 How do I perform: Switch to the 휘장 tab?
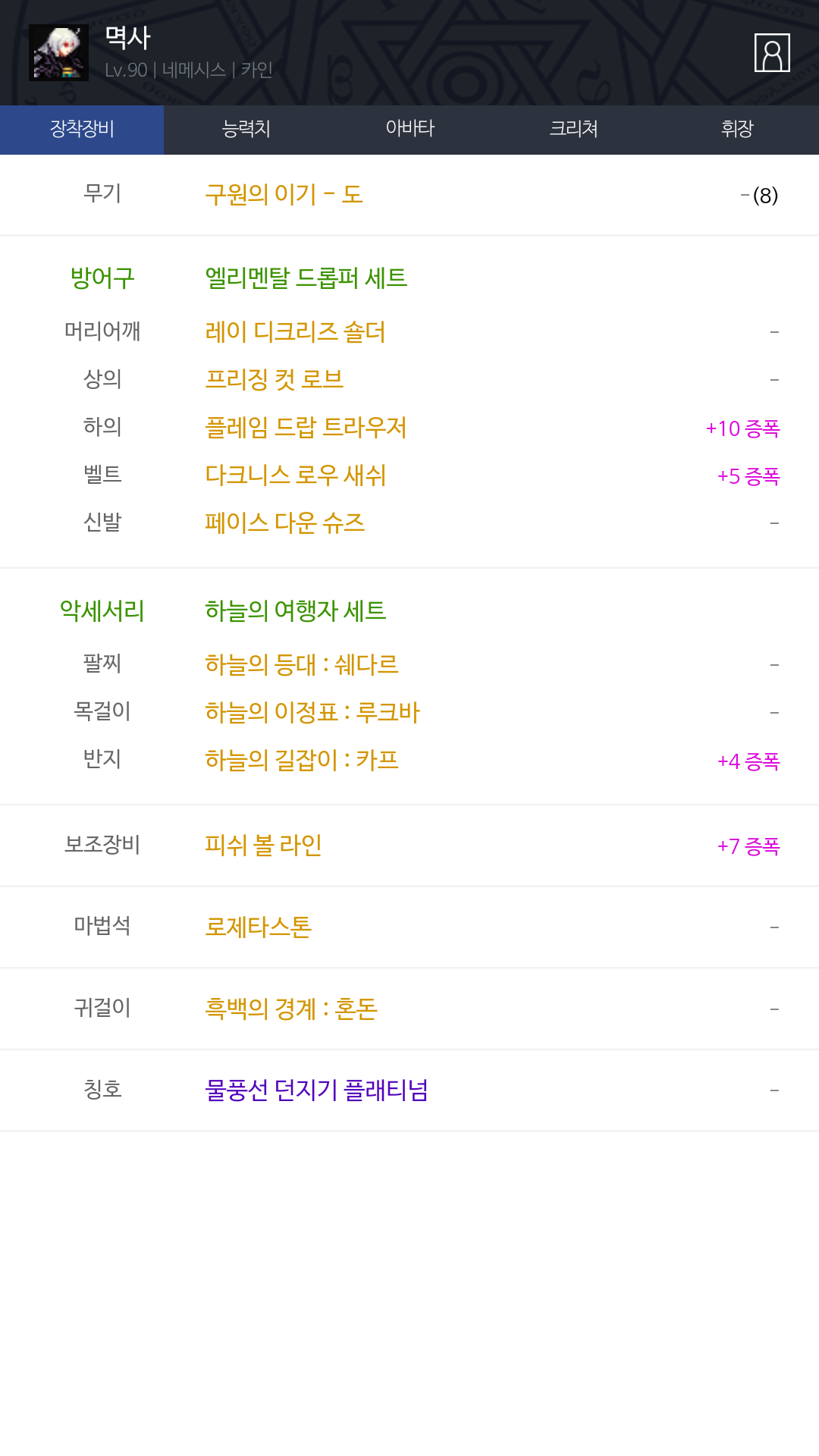pyautogui.click(x=737, y=129)
